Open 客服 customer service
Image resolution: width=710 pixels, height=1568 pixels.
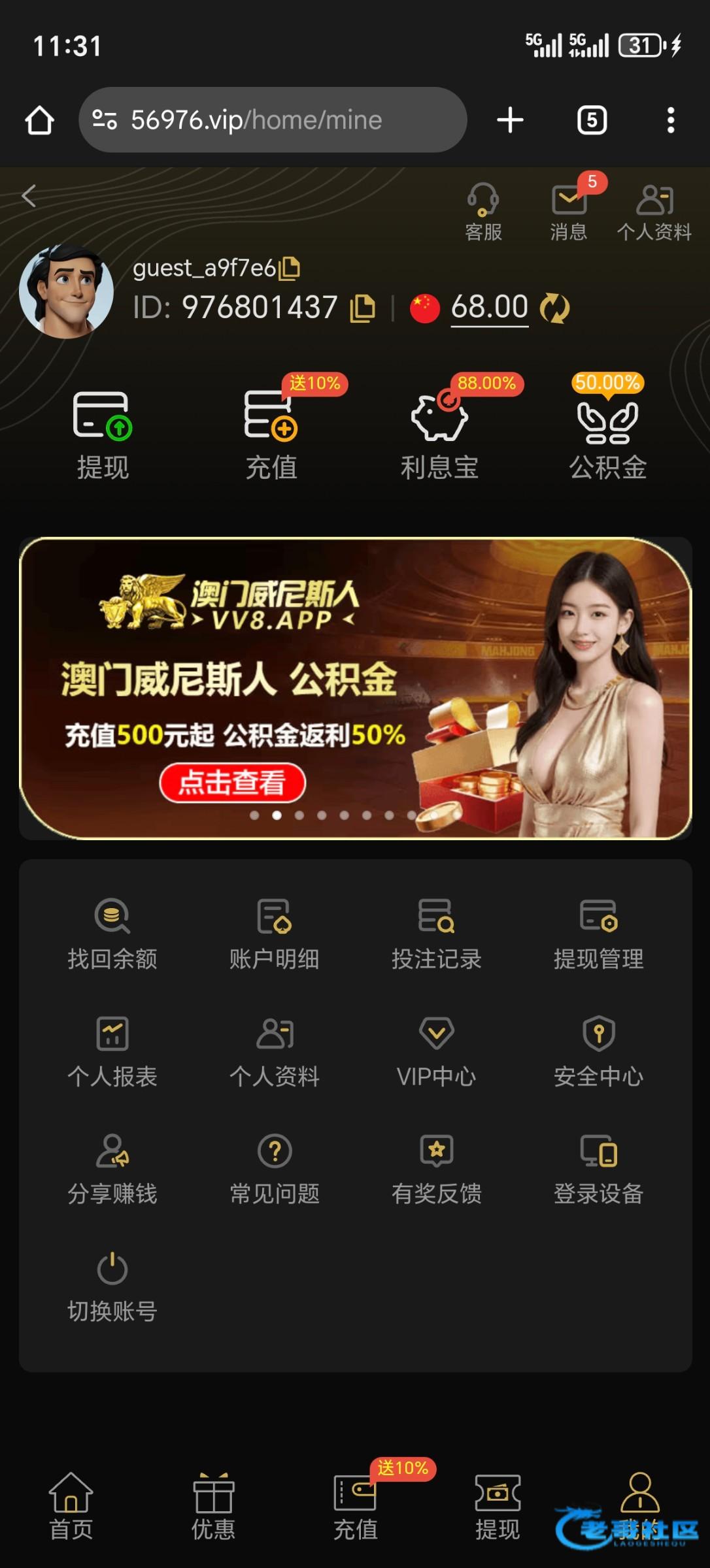(483, 212)
